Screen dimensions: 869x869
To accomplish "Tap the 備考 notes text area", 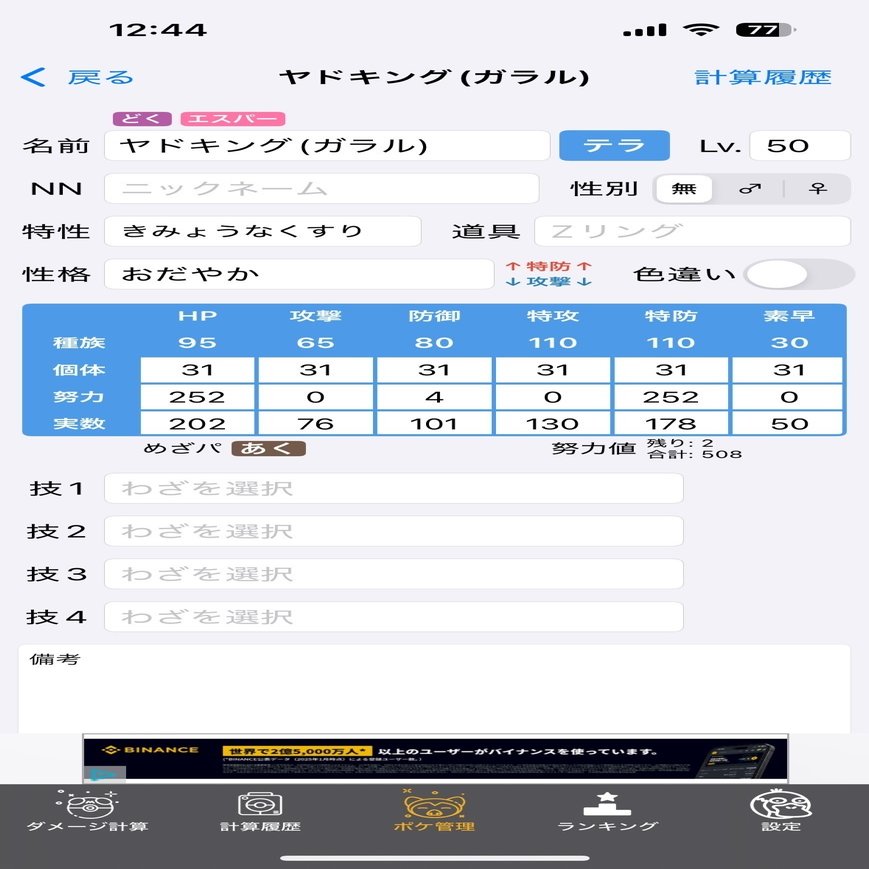I will point(434,690).
